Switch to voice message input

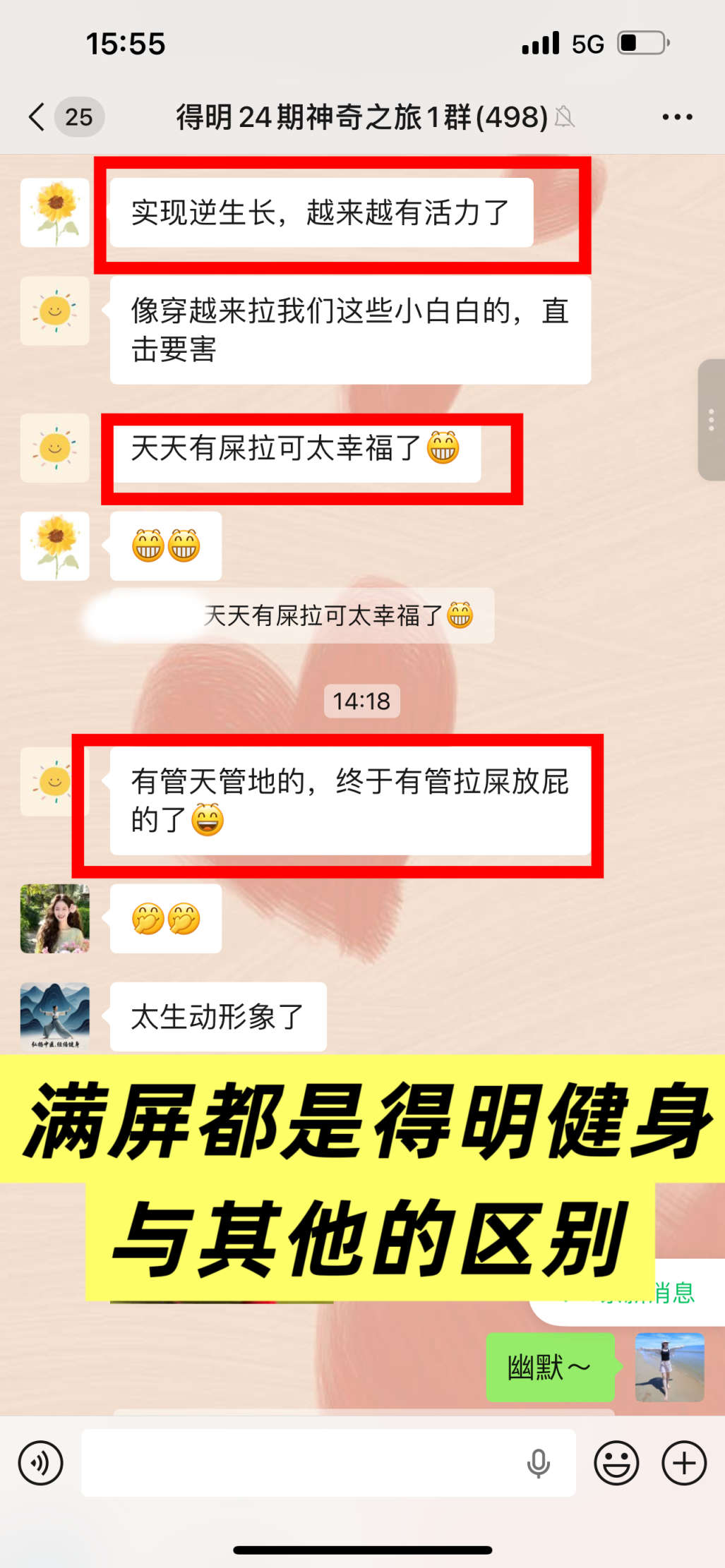pos(41,1463)
